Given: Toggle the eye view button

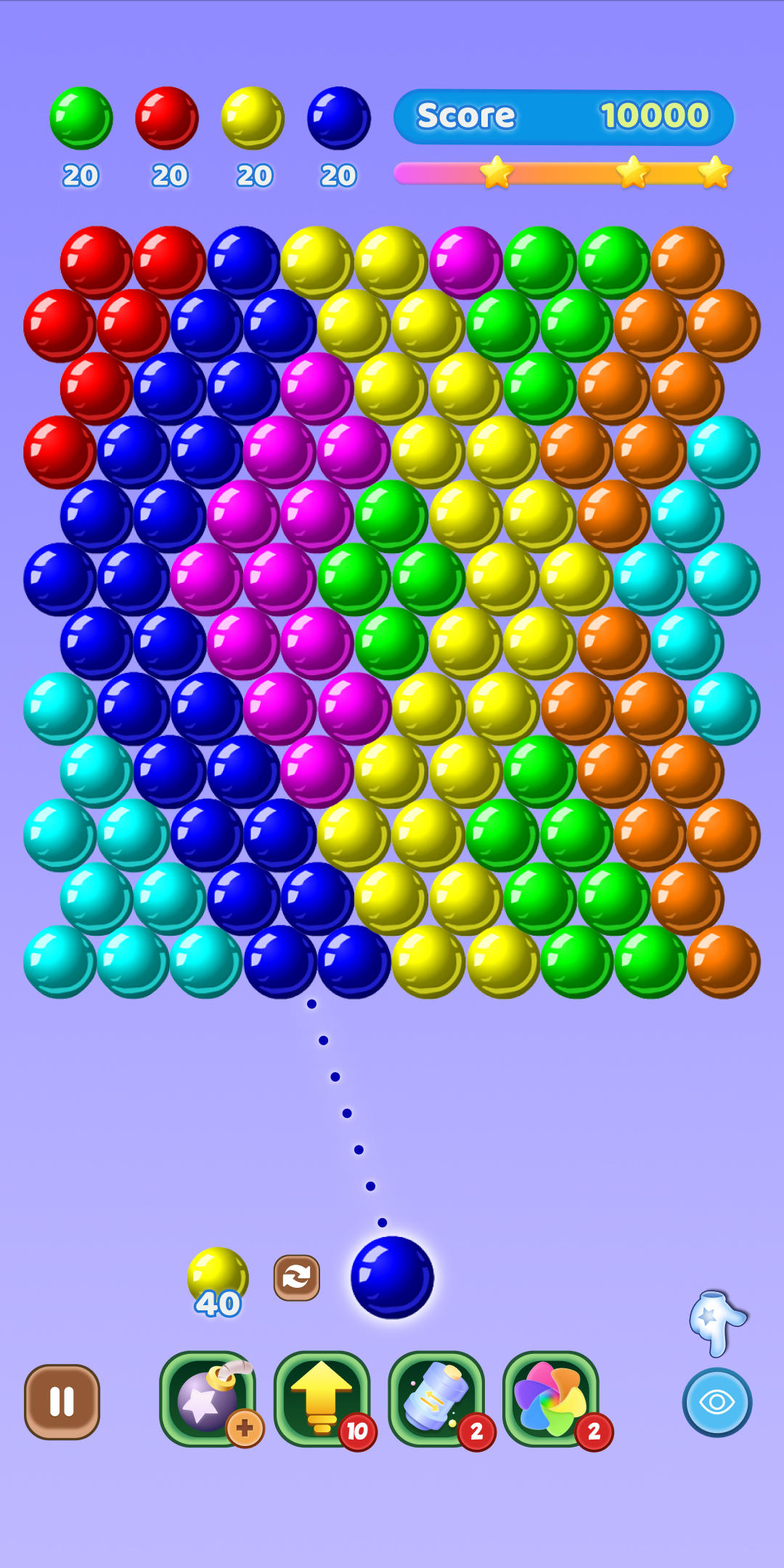Looking at the screenshot, I should [x=716, y=1402].
